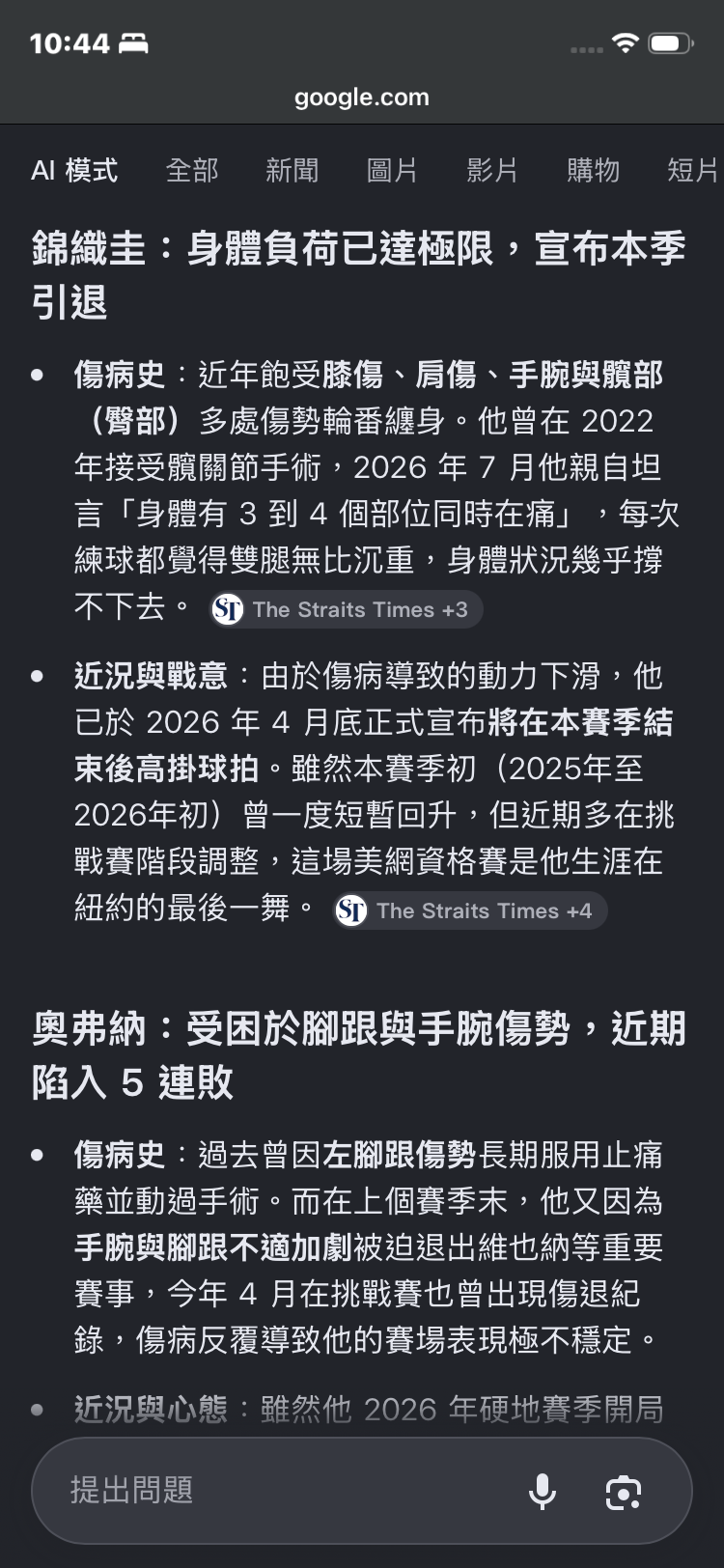Open the 新聞 tab

pyautogui.click(x=292, y=171)
